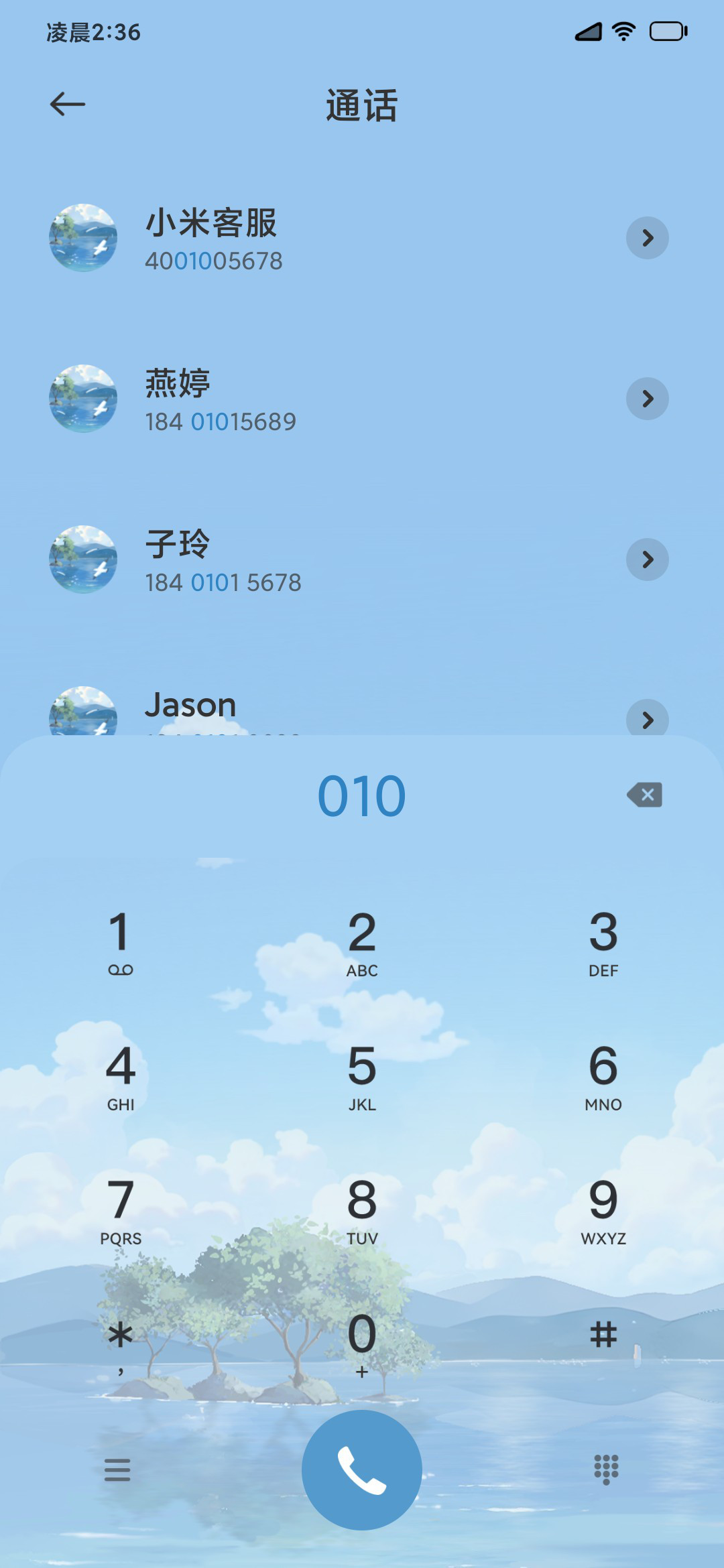Dial digit 1 on the keypad
This screenshot has height=1568, width=724.
(121, 941)
